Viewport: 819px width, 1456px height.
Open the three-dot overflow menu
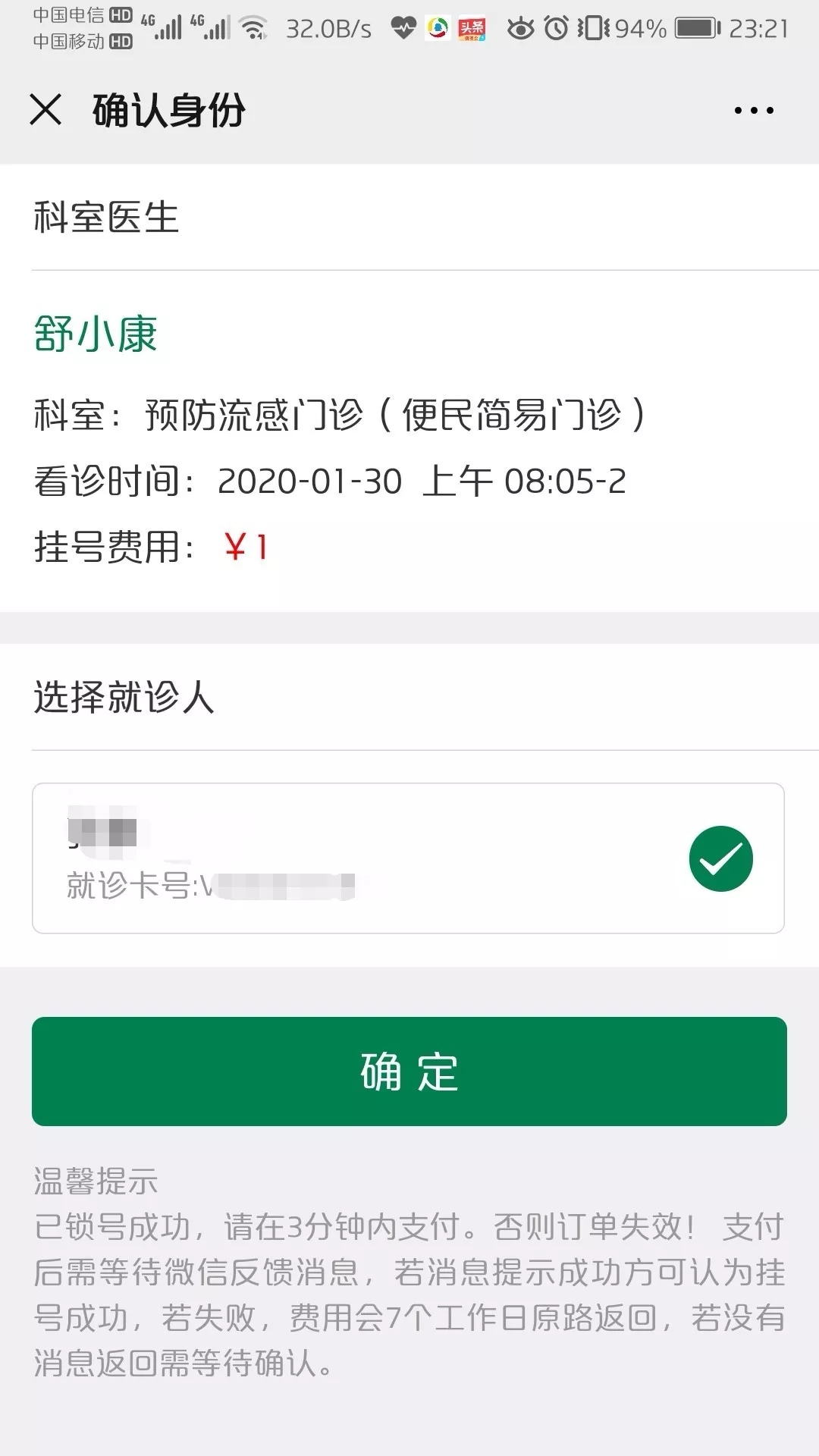[x=754, y=111]
